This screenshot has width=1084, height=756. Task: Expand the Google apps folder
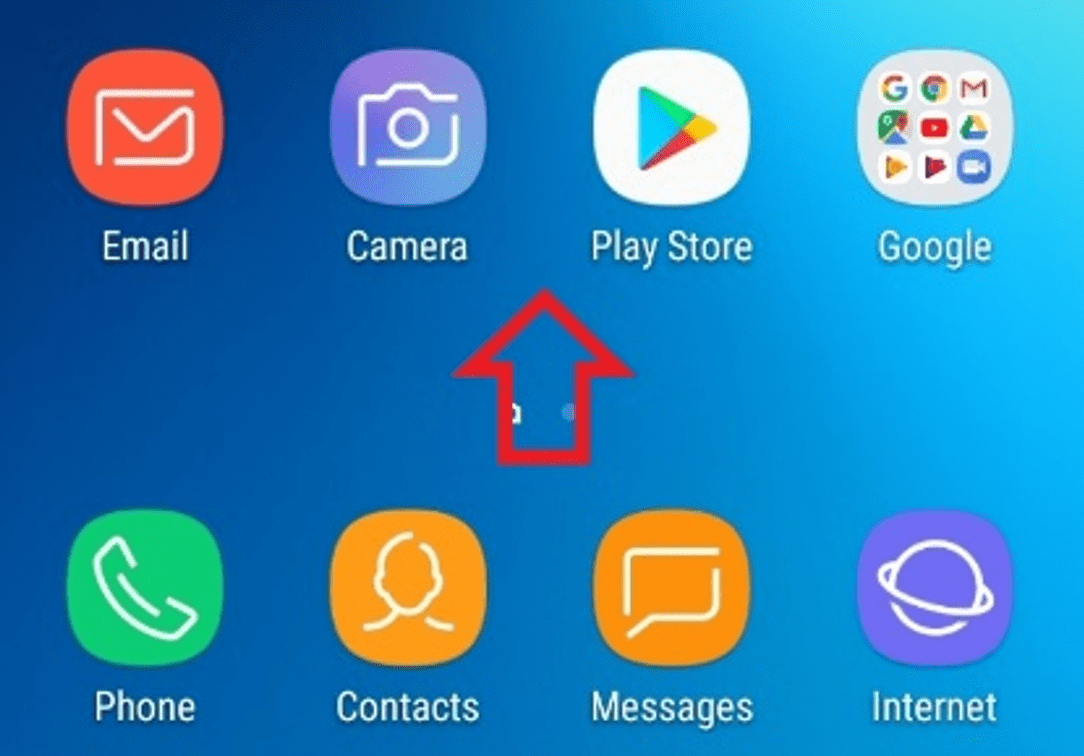(934, 127)
